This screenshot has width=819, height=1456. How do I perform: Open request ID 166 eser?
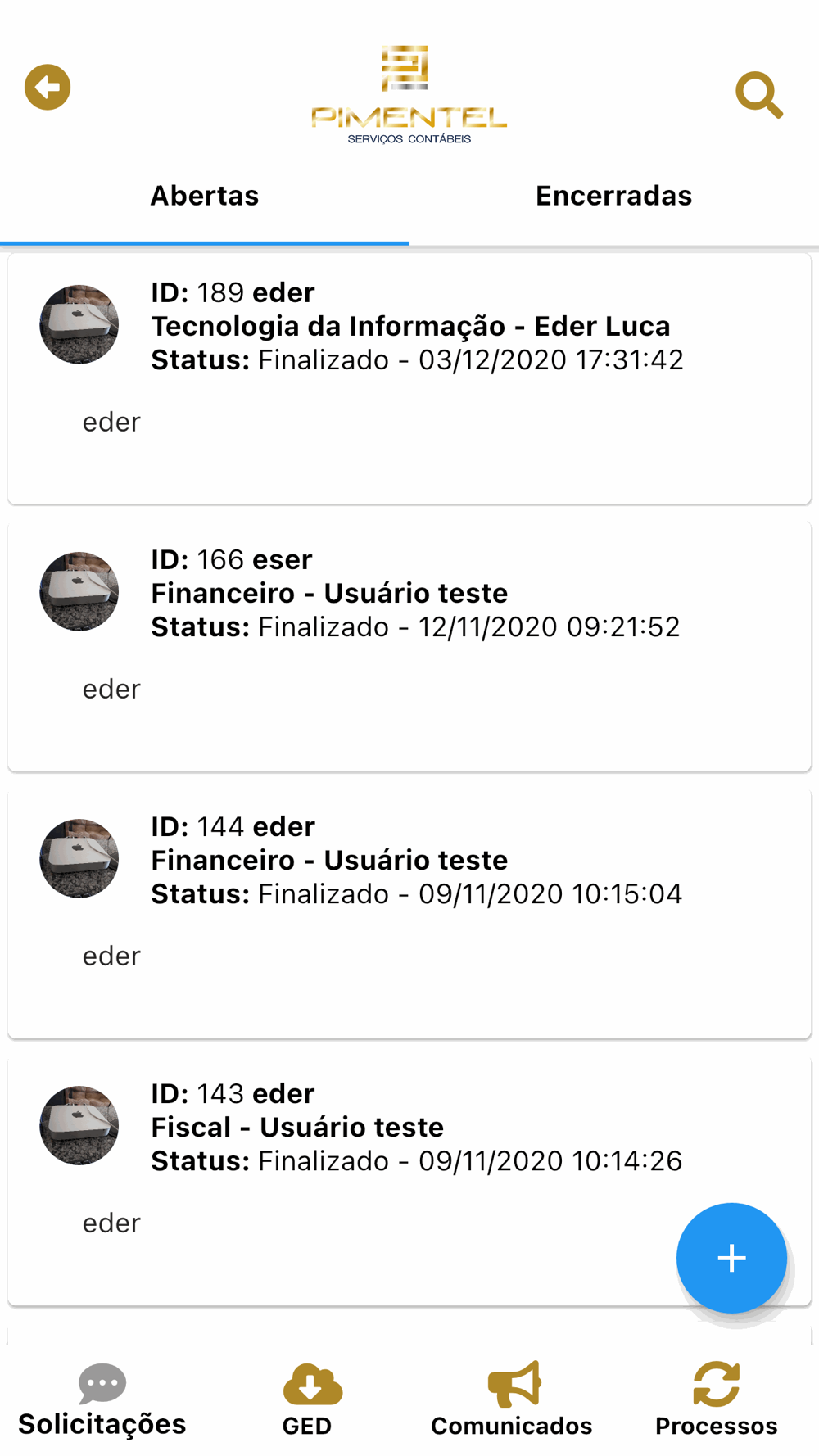(409, 646)
